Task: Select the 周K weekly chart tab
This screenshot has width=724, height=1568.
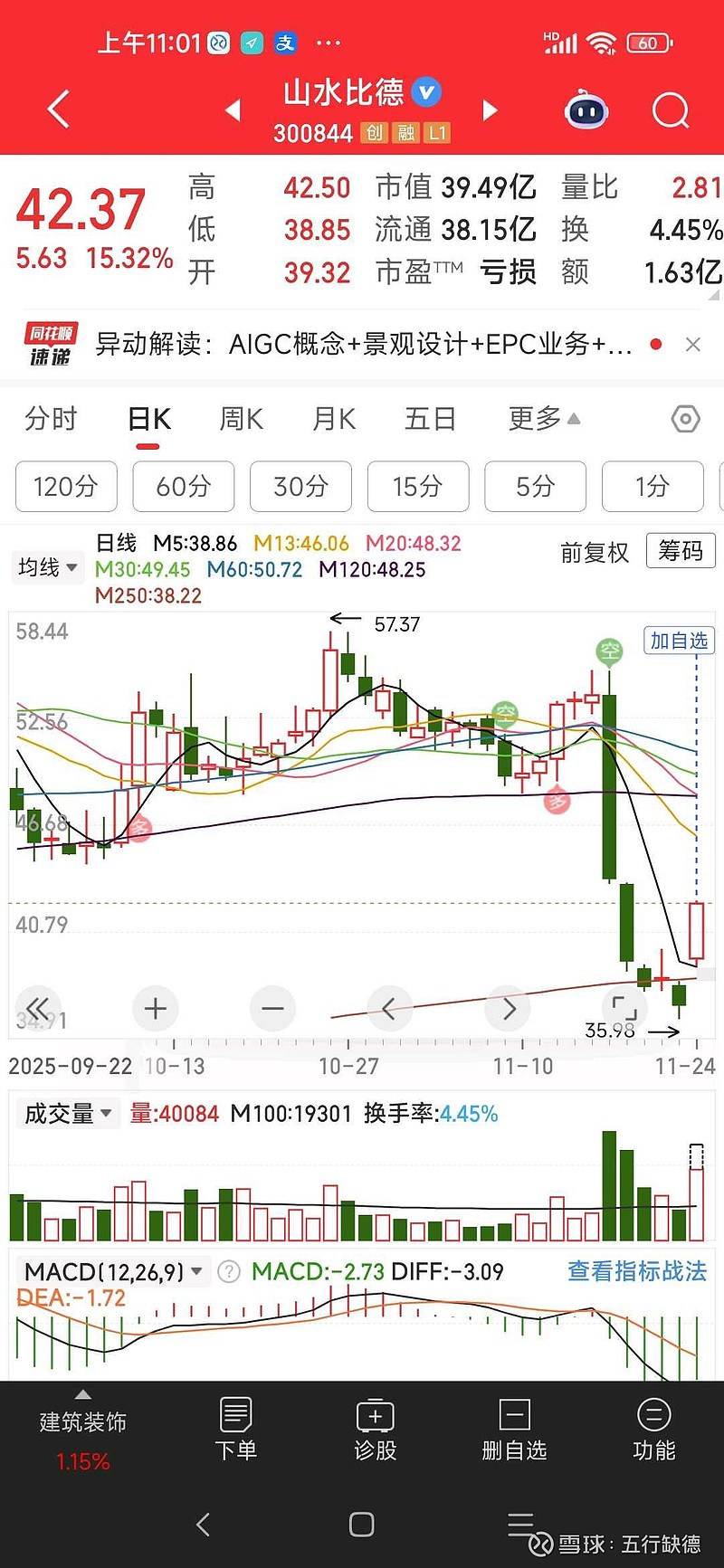Action: 241,419
